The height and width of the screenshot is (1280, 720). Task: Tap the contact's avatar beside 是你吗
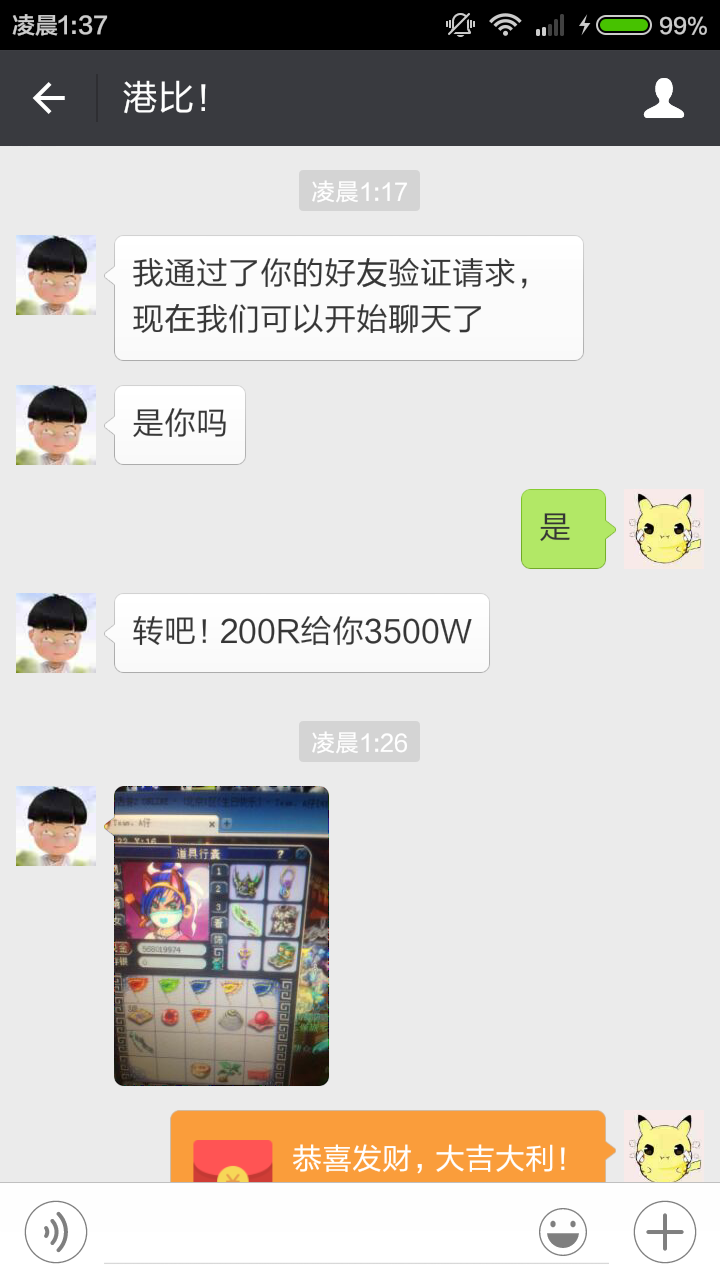(x=56, y=425)
